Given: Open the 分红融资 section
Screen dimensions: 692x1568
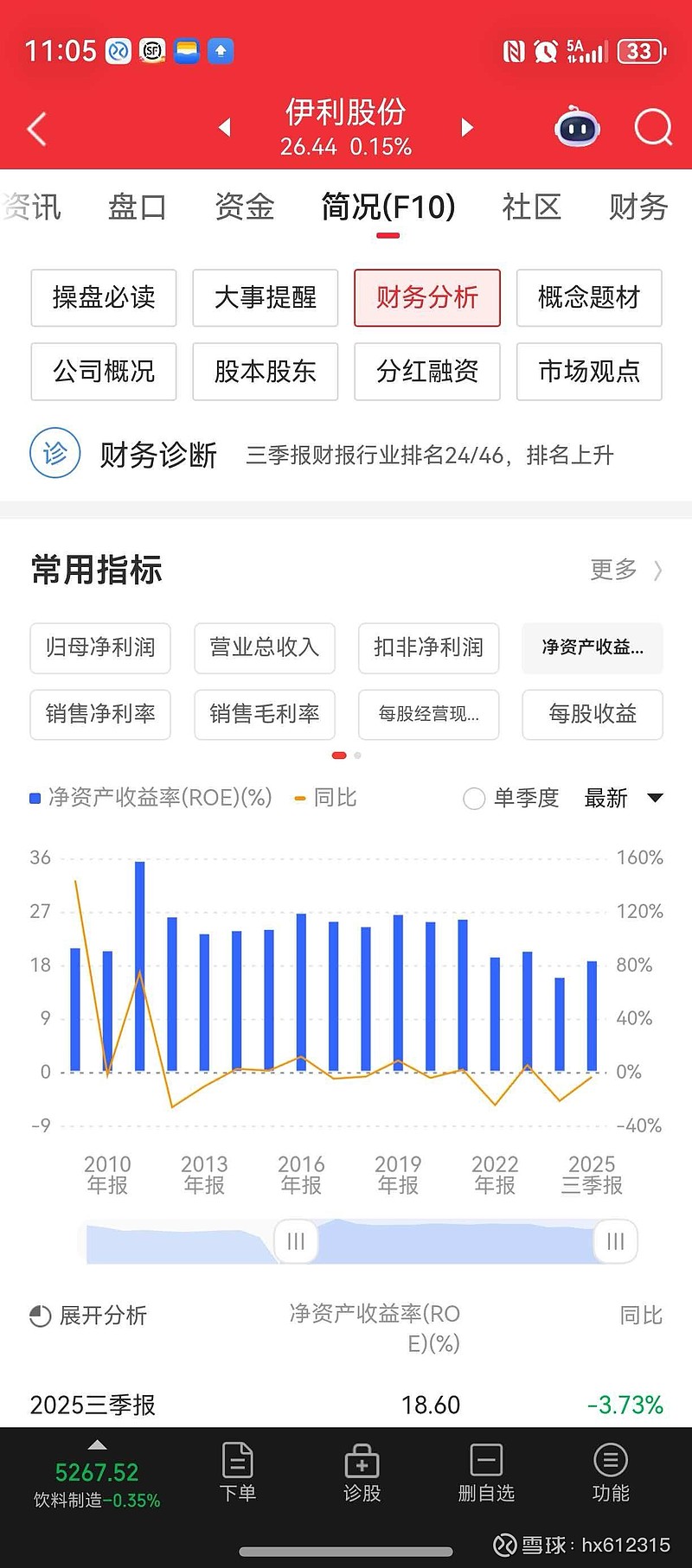Looking at the screenshot, I should tap(426, 372).
